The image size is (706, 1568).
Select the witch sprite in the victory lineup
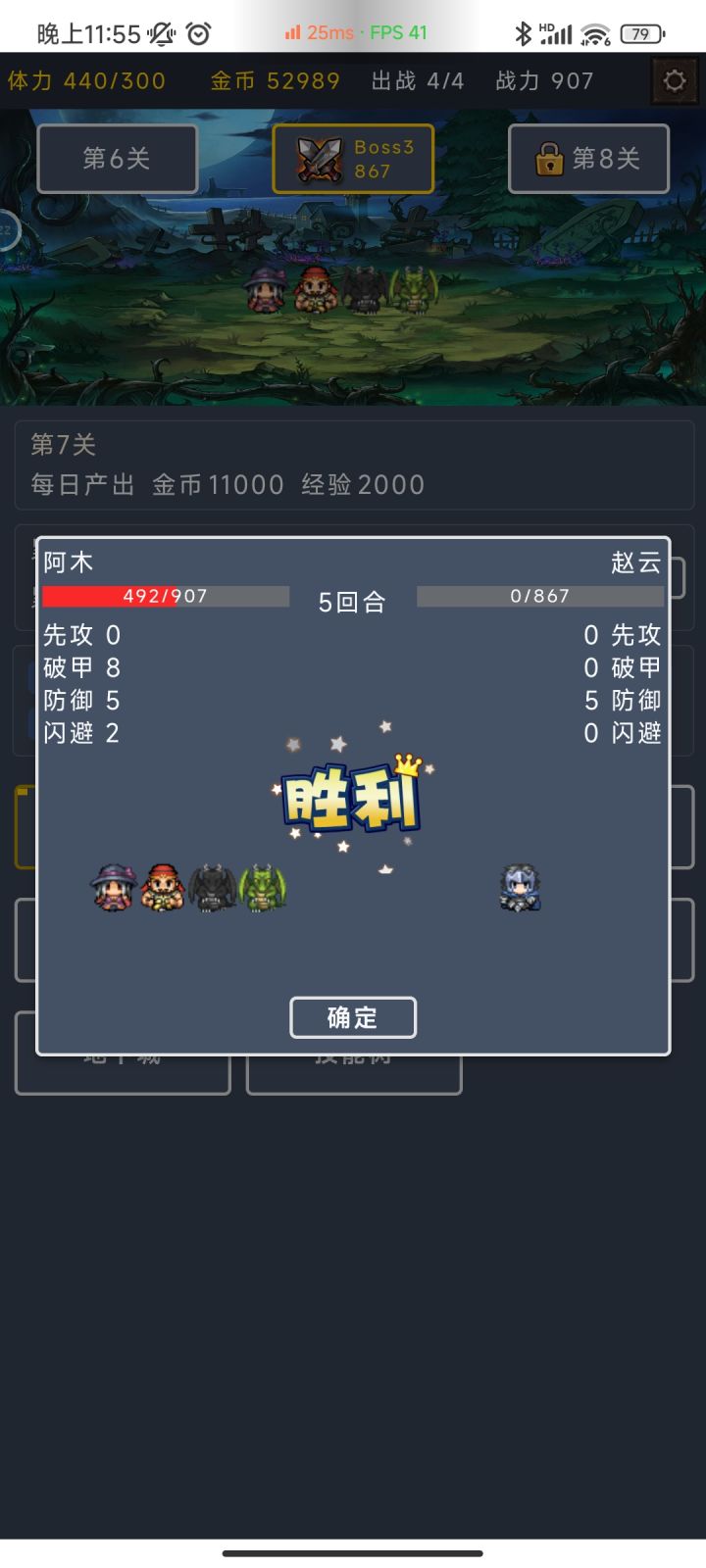tap(111, 890)
